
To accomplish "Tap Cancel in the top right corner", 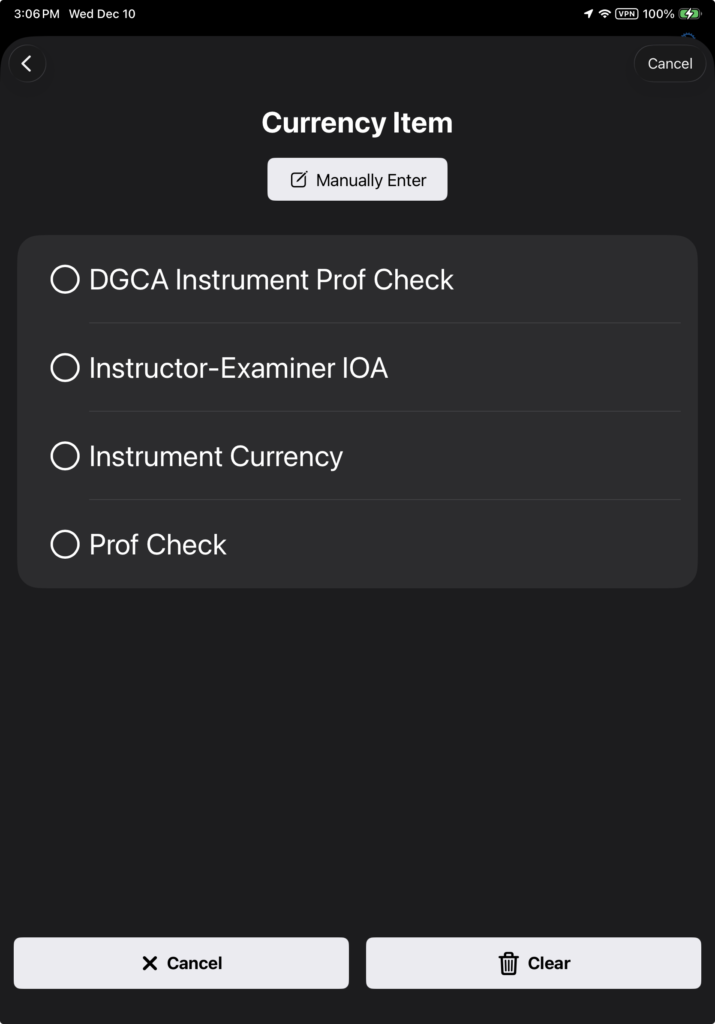I will pos(669,64).
